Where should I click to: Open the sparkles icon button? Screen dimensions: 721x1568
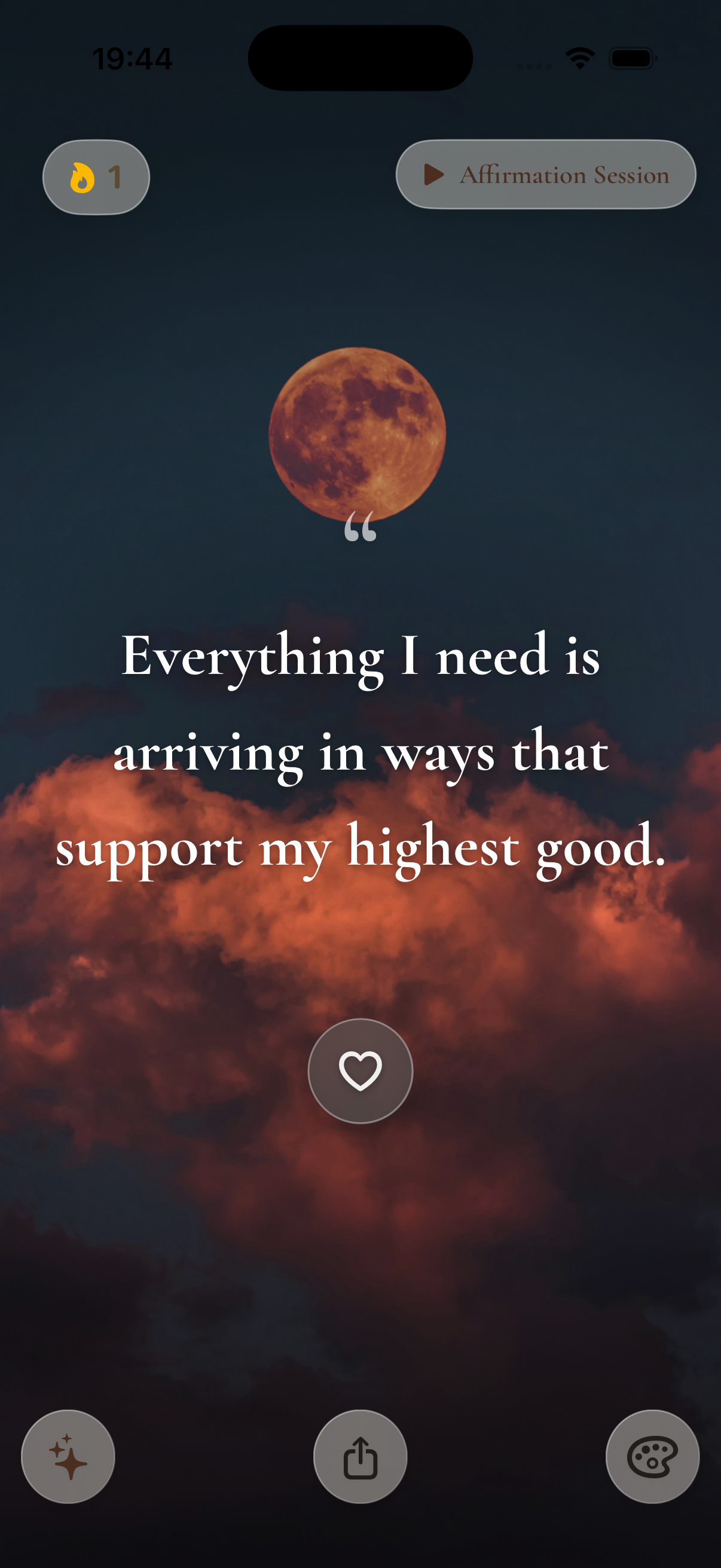pyautogui.click(x=68, y=1457)
